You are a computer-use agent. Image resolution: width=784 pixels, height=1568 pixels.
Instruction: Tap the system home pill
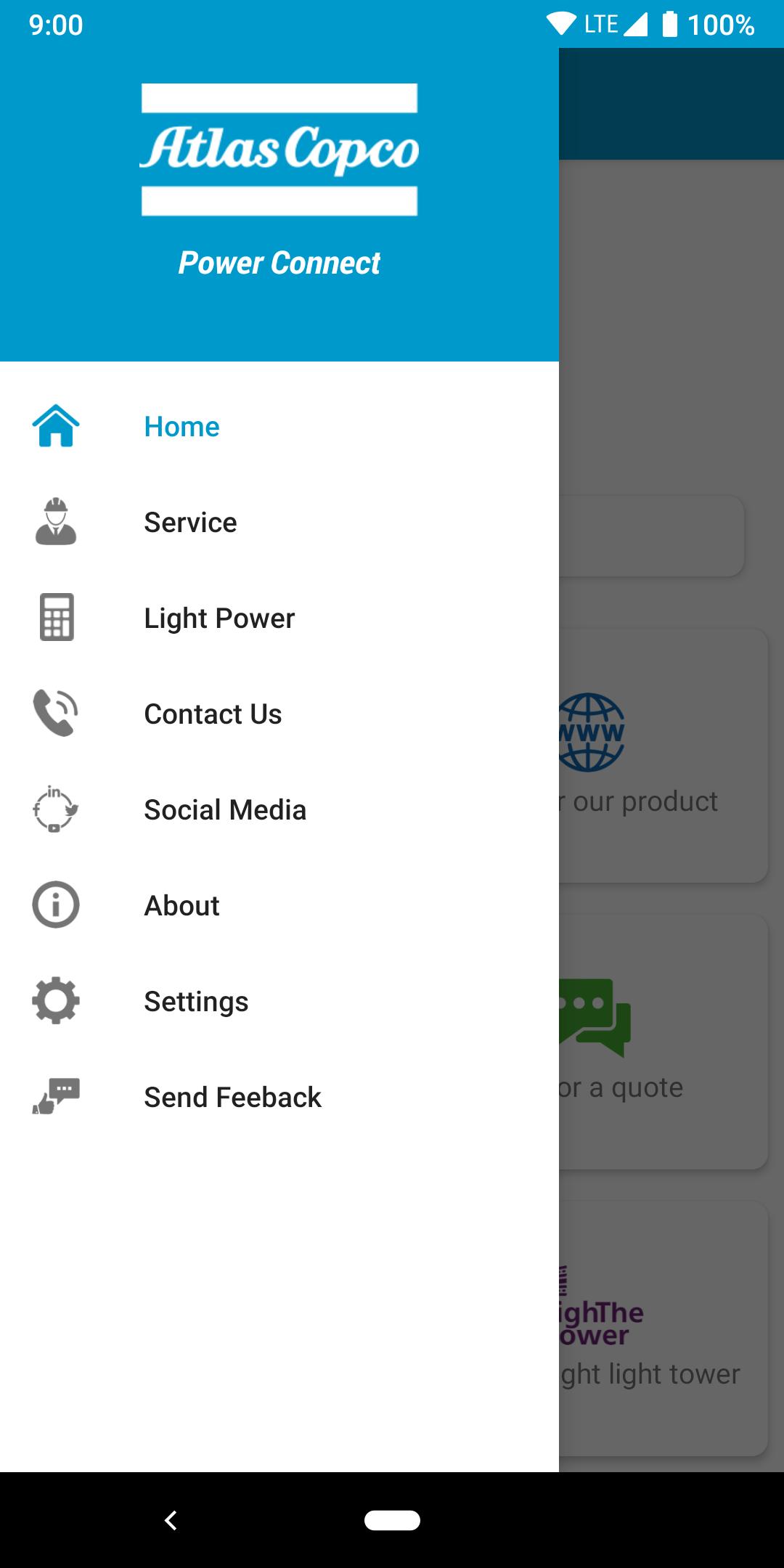coord(392,1520)
